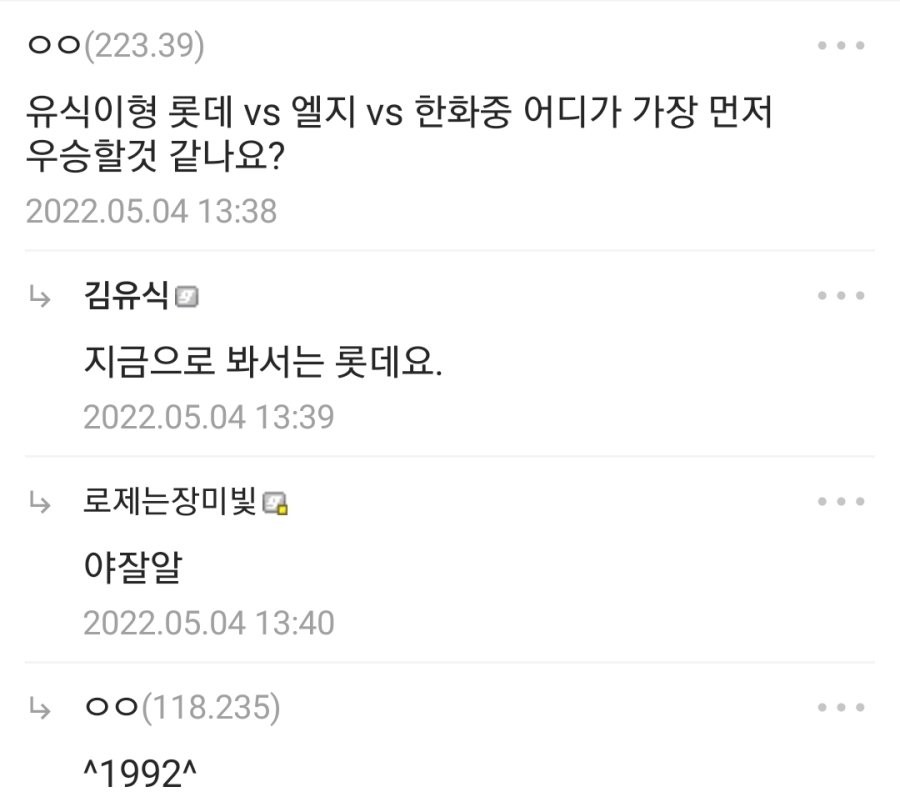Viewport: 900px width, 800px height.
Task: View 로제는장미빛's user profile
Action: 170,502
